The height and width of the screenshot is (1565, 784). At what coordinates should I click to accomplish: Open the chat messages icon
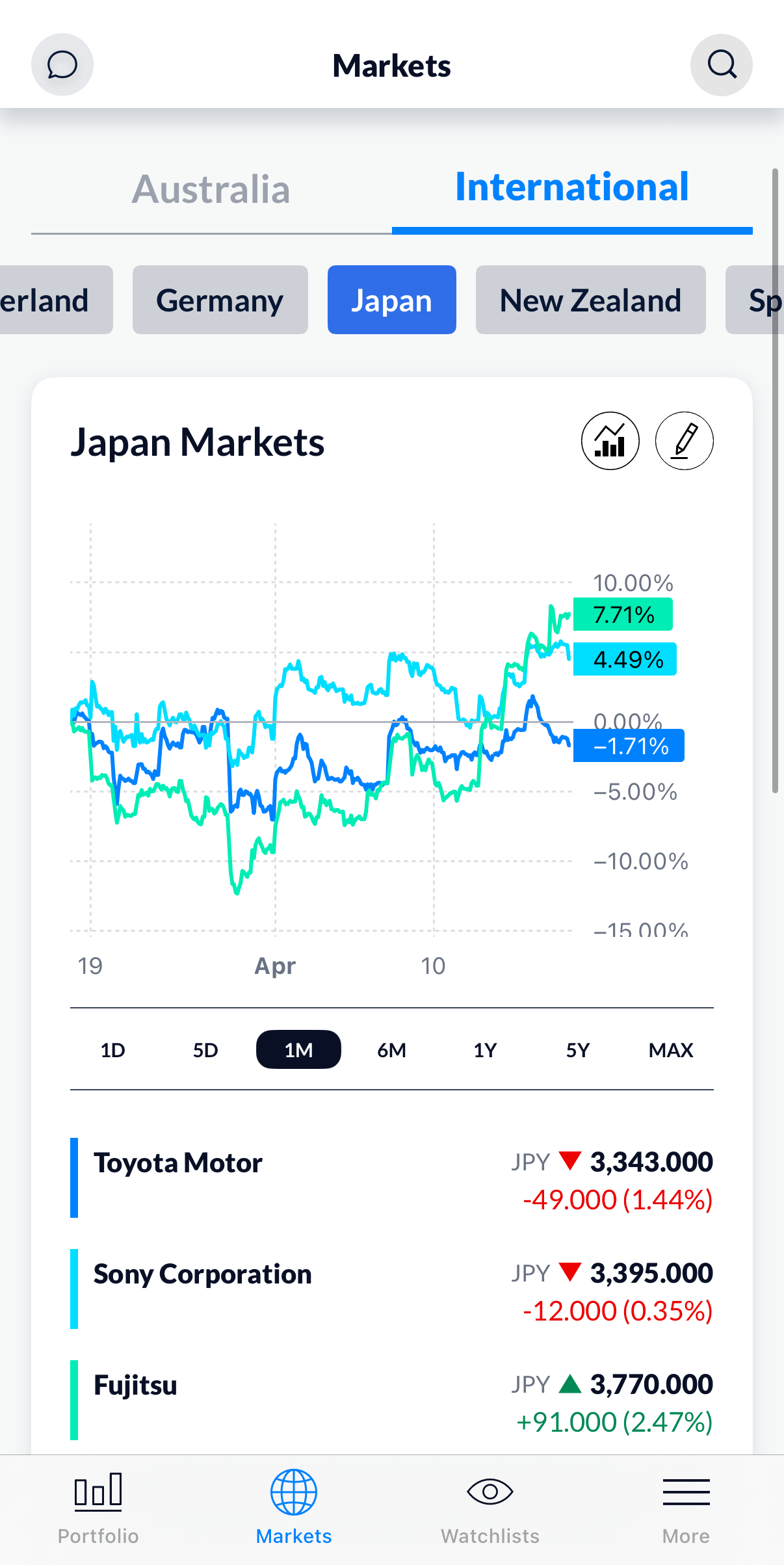(x=62, y=64)
